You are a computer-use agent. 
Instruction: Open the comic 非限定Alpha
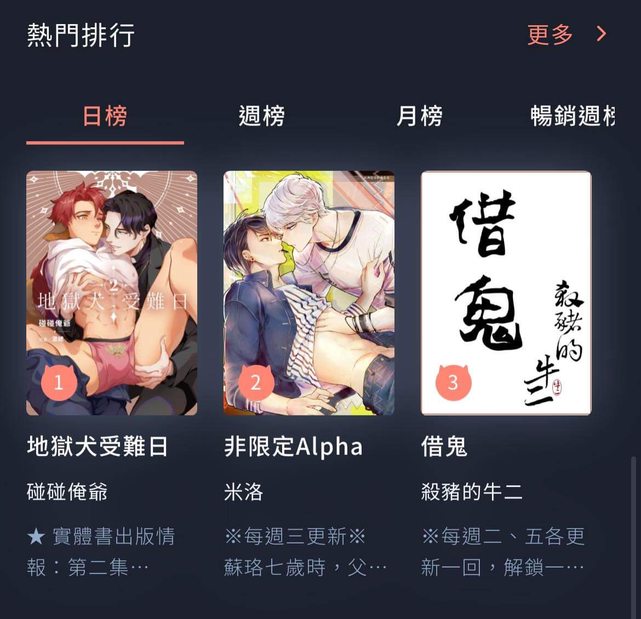click(x=309, y=293)
